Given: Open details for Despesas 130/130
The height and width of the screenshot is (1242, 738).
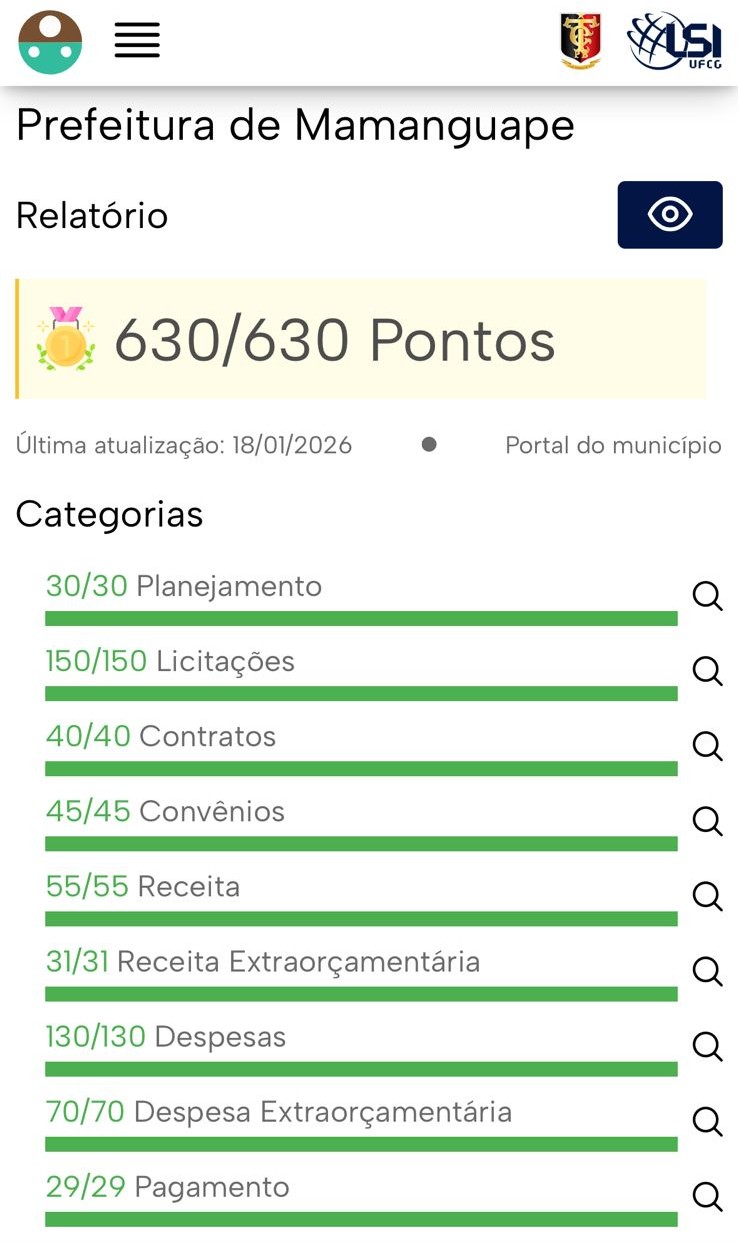Looking at the screenshot, I should [x=707, y=1046].
